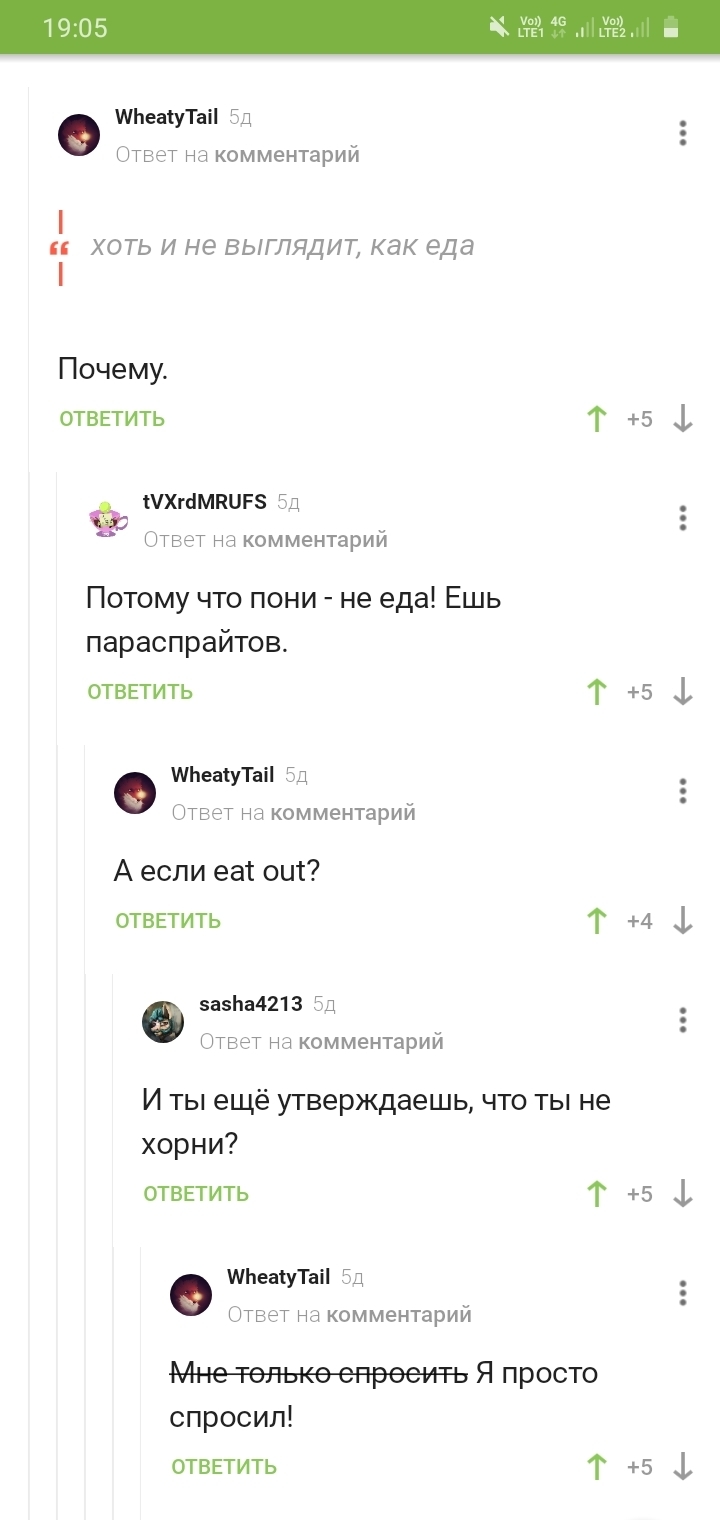The height and width of the screenshot is (1520, 720).
Task: Reply to the 'А если eat out?' comment
Action: (168, 921)
